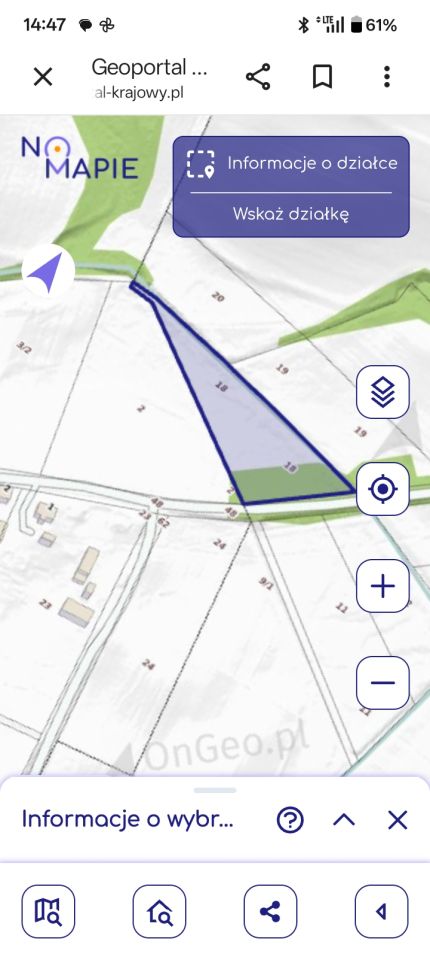Share this Geoportal page from the top bar
The image size is (430, 960).
coord(258,77)
